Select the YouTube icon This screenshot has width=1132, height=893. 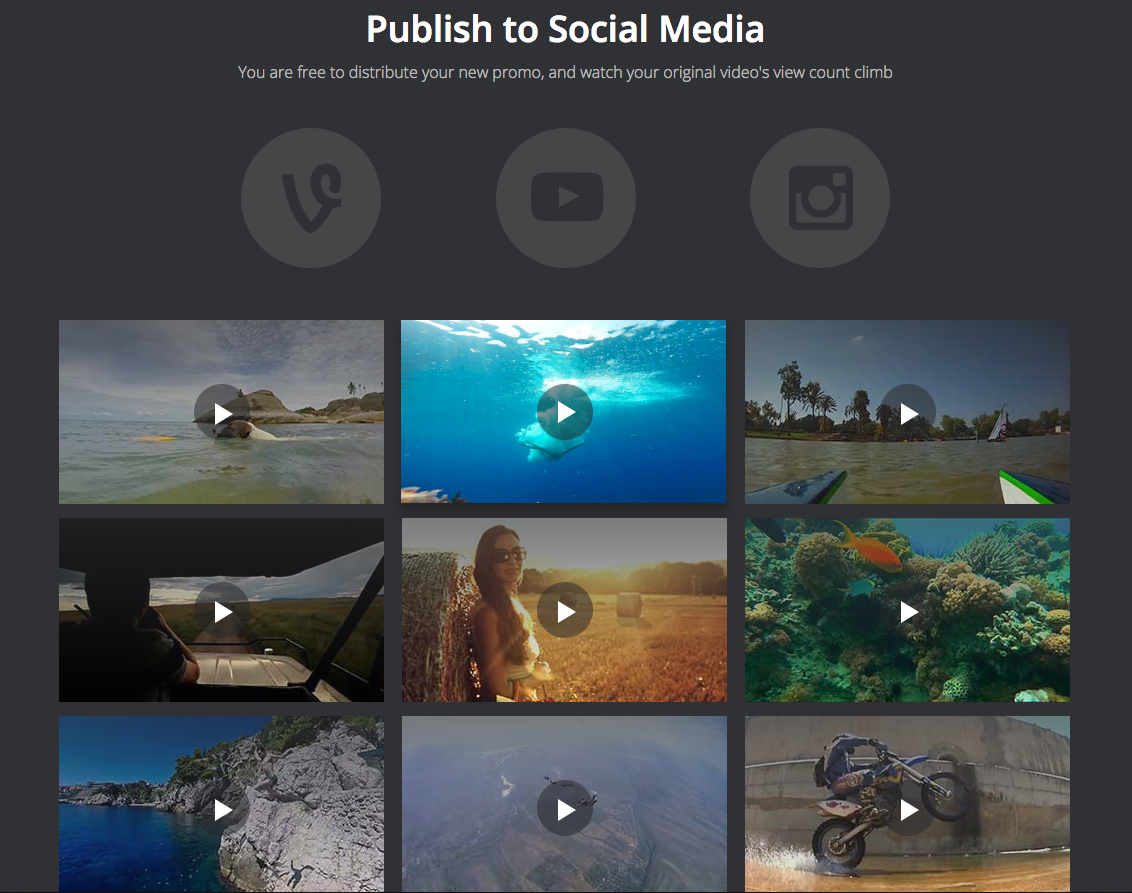[x=566, y=198]
